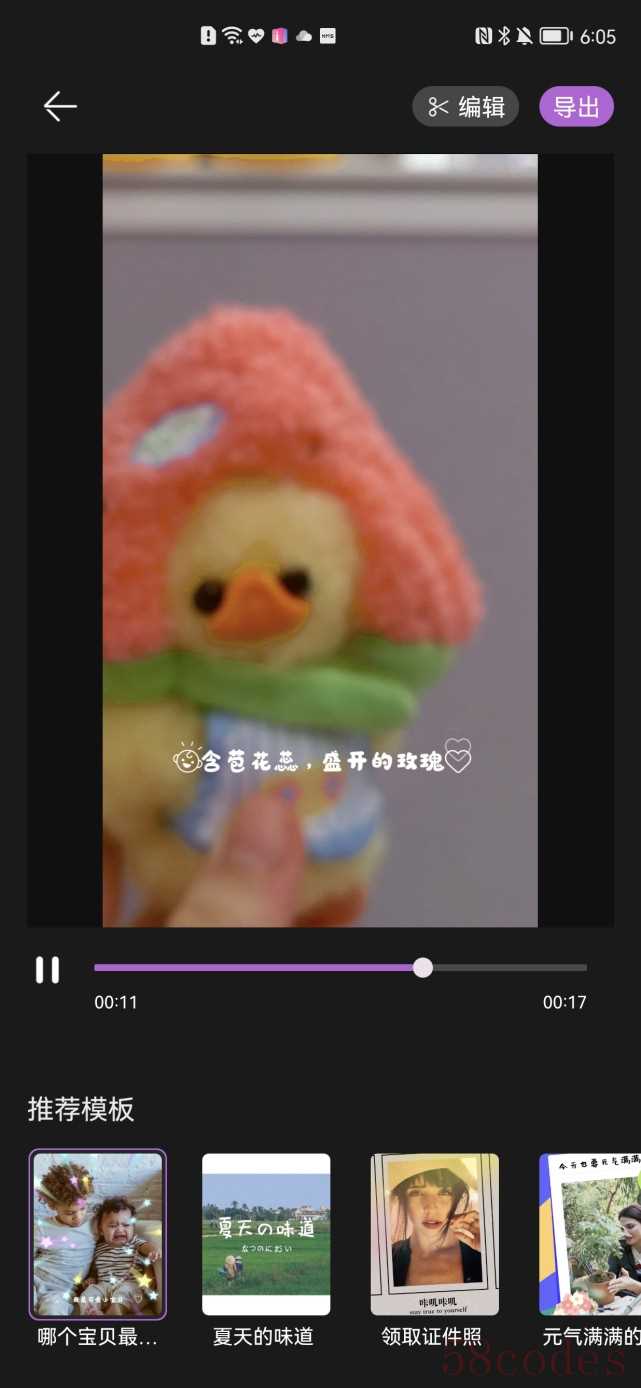Select the 哪个宝贝最... template
The height and width of the screenshot is (1388, 641).
point(98,1234)
